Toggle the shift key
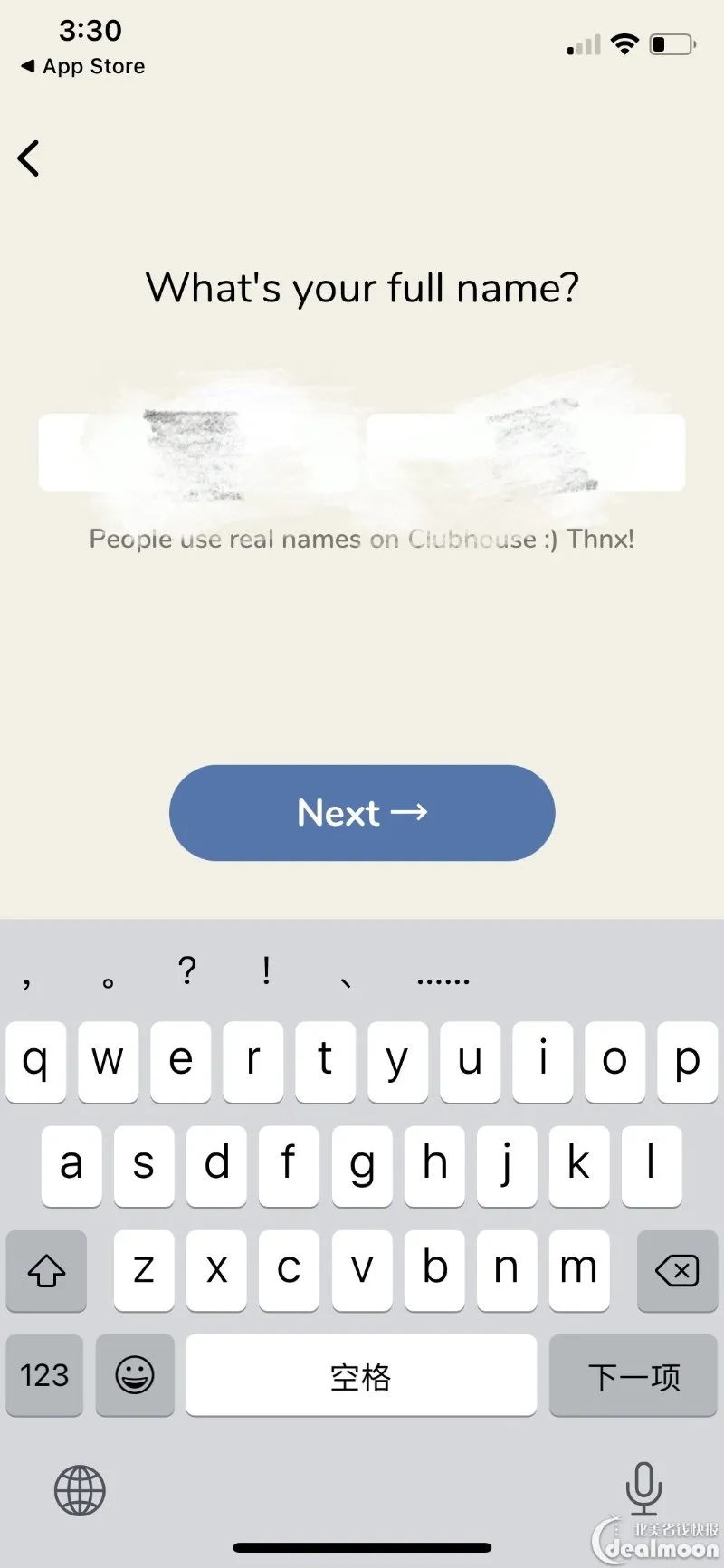 click(46, 1270)
